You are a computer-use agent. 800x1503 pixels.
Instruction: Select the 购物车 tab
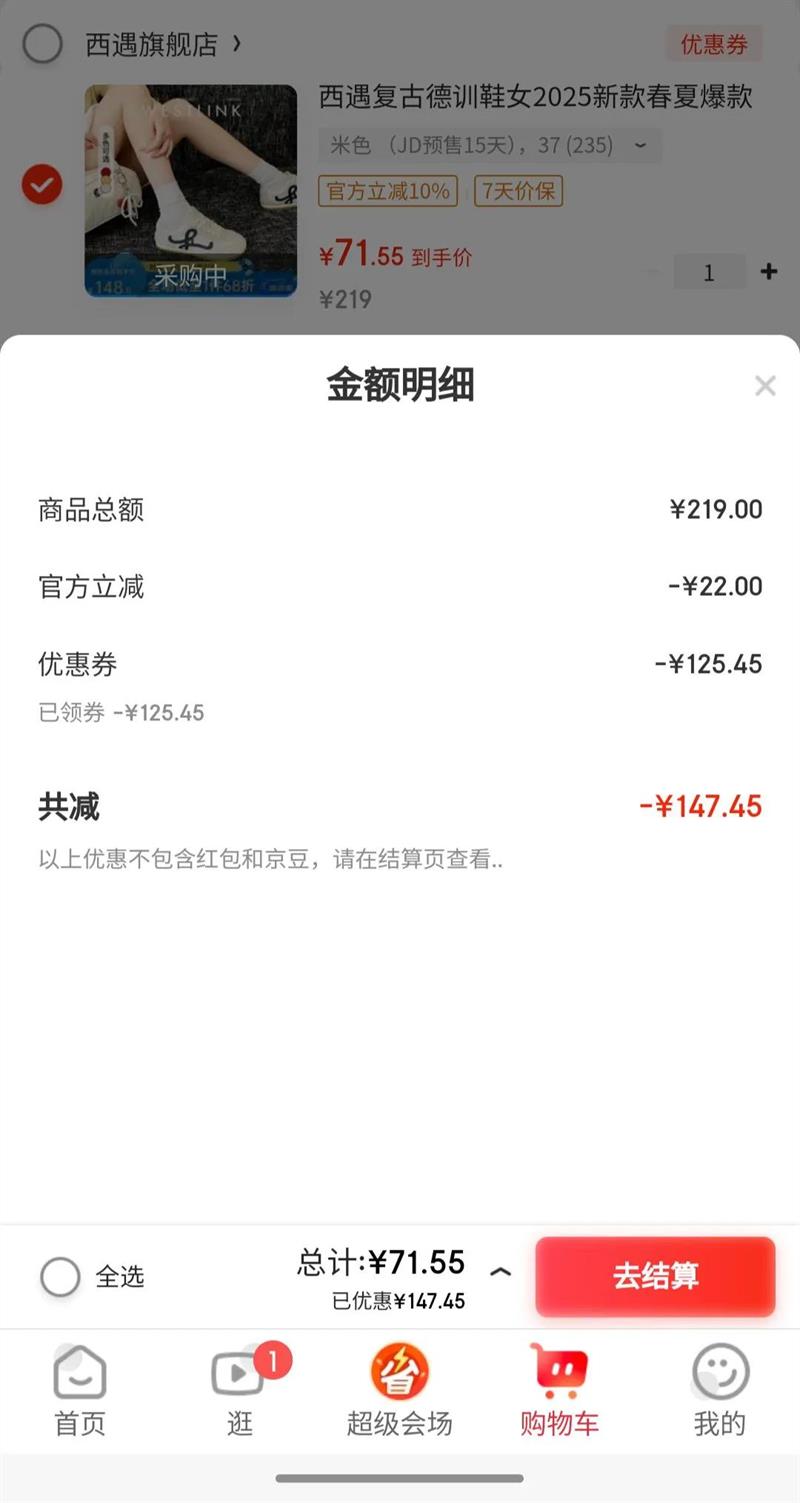[x=559, y=1390]
